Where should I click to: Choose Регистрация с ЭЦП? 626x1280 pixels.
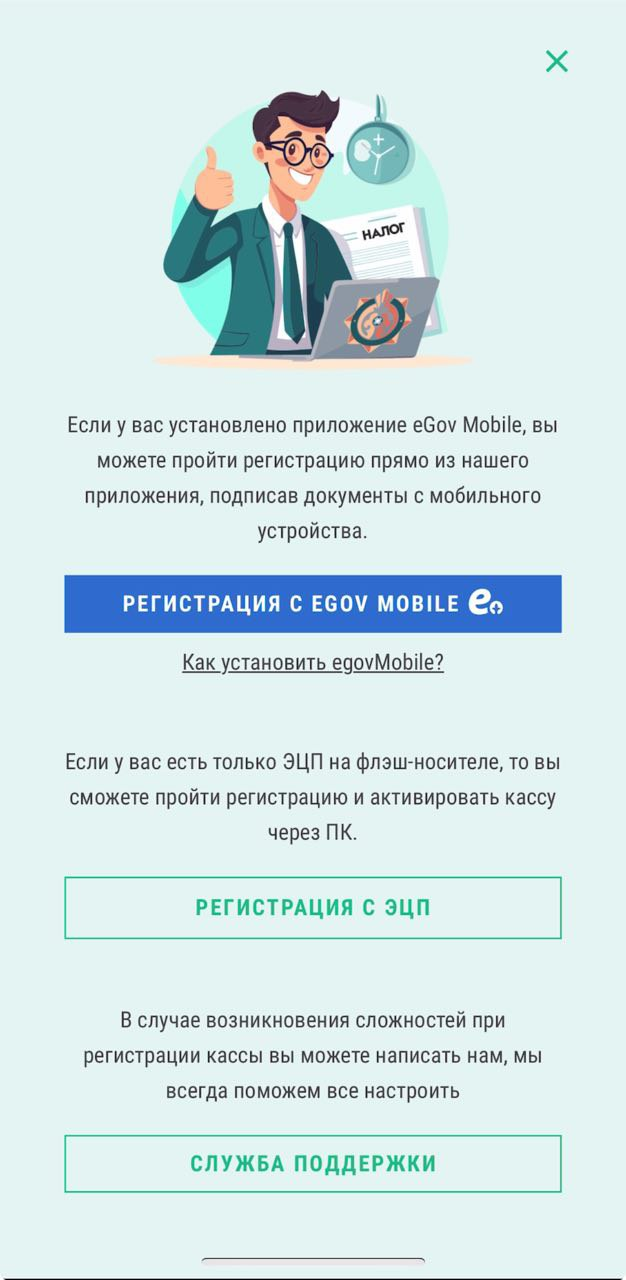[x=313, y=908]
